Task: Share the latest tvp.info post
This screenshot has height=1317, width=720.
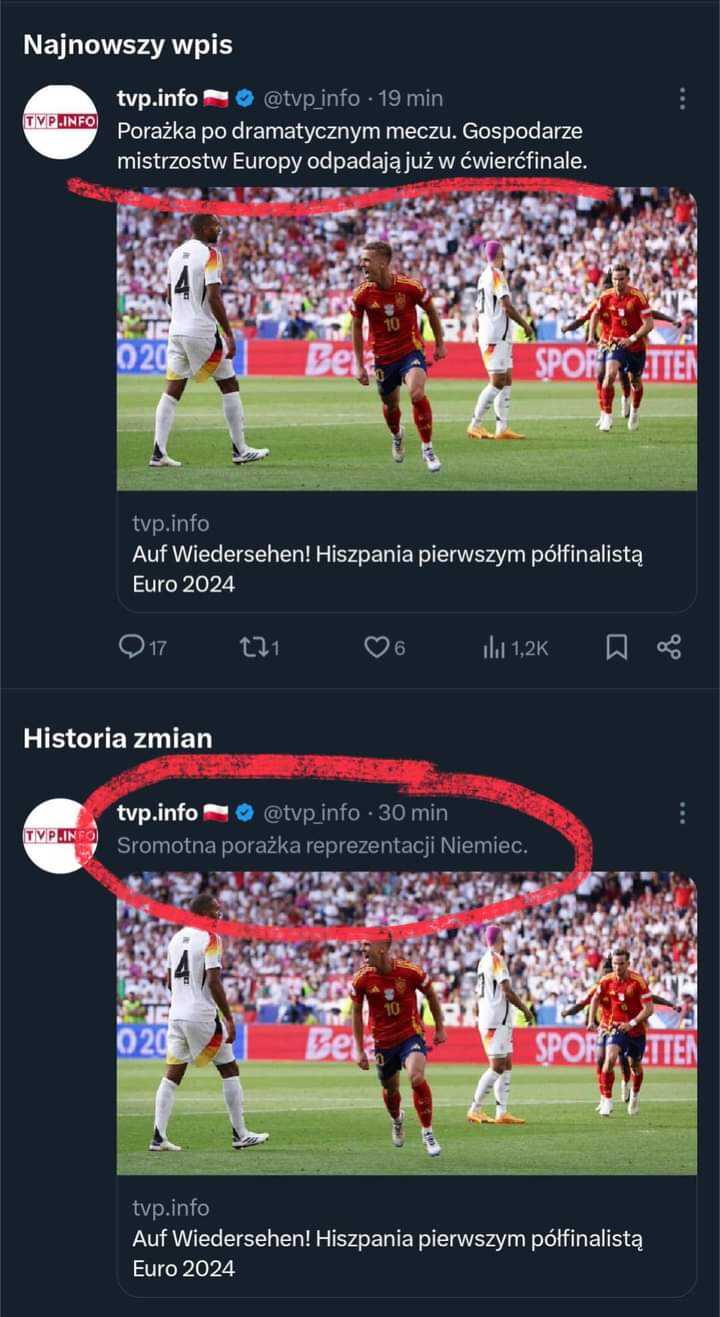Action: point(669,648)
